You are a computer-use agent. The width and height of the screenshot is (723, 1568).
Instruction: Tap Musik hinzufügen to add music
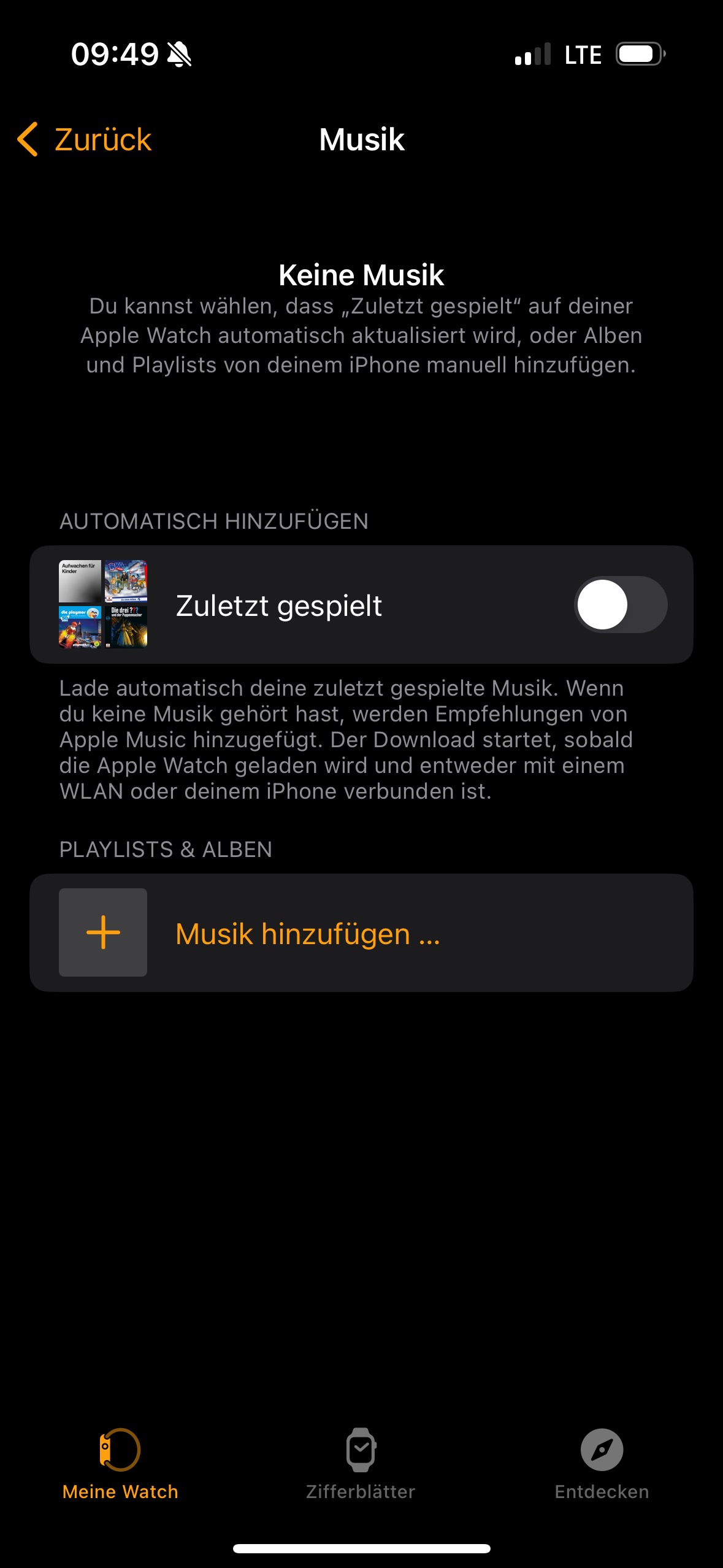361,932
